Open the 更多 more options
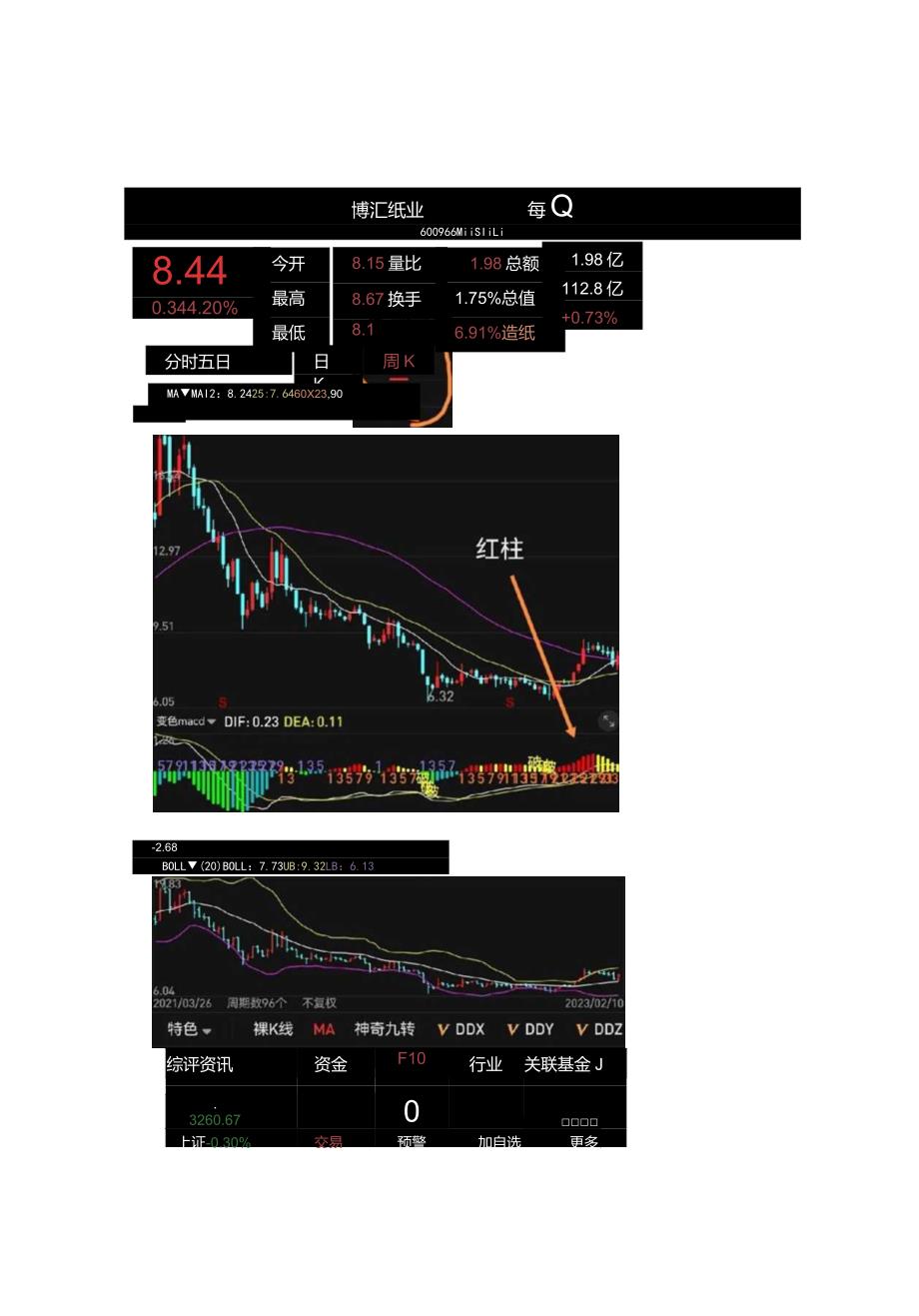Screen dimensions: 919x1316 point(584,1140)
